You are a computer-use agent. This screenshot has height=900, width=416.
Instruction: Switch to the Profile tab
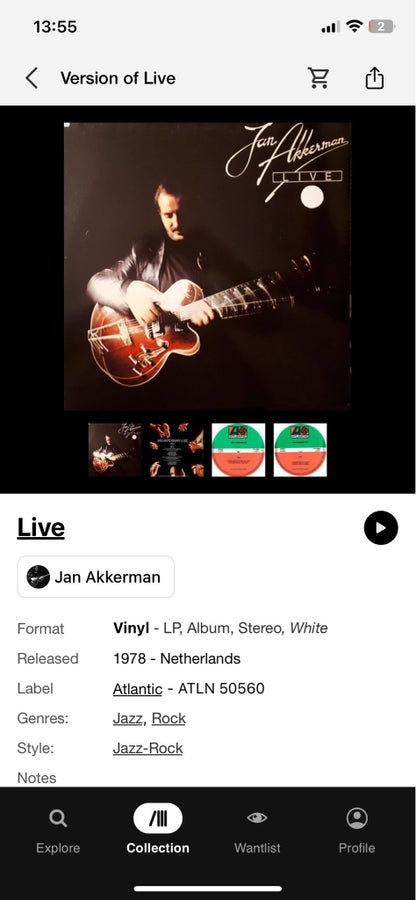tap(357, 831)
